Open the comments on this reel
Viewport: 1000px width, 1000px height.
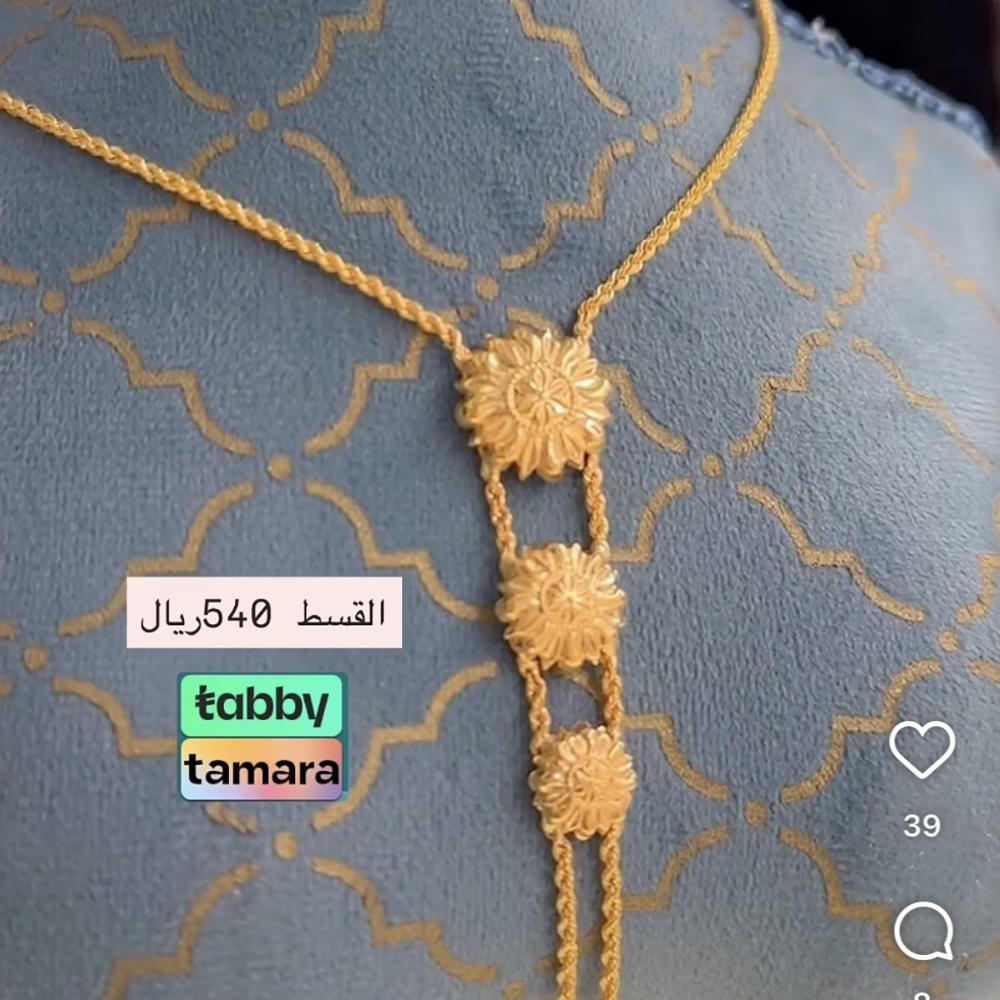point(922,932)
